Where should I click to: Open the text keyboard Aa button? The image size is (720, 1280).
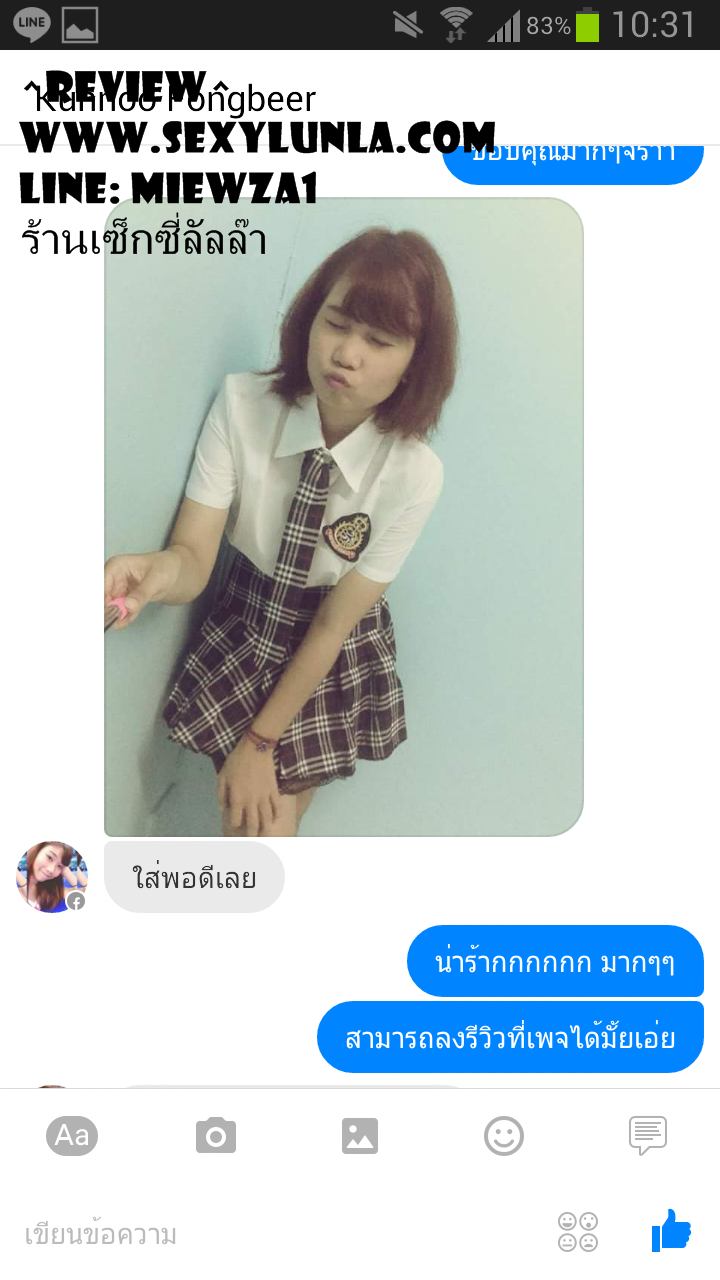[x=72, y=1136]
